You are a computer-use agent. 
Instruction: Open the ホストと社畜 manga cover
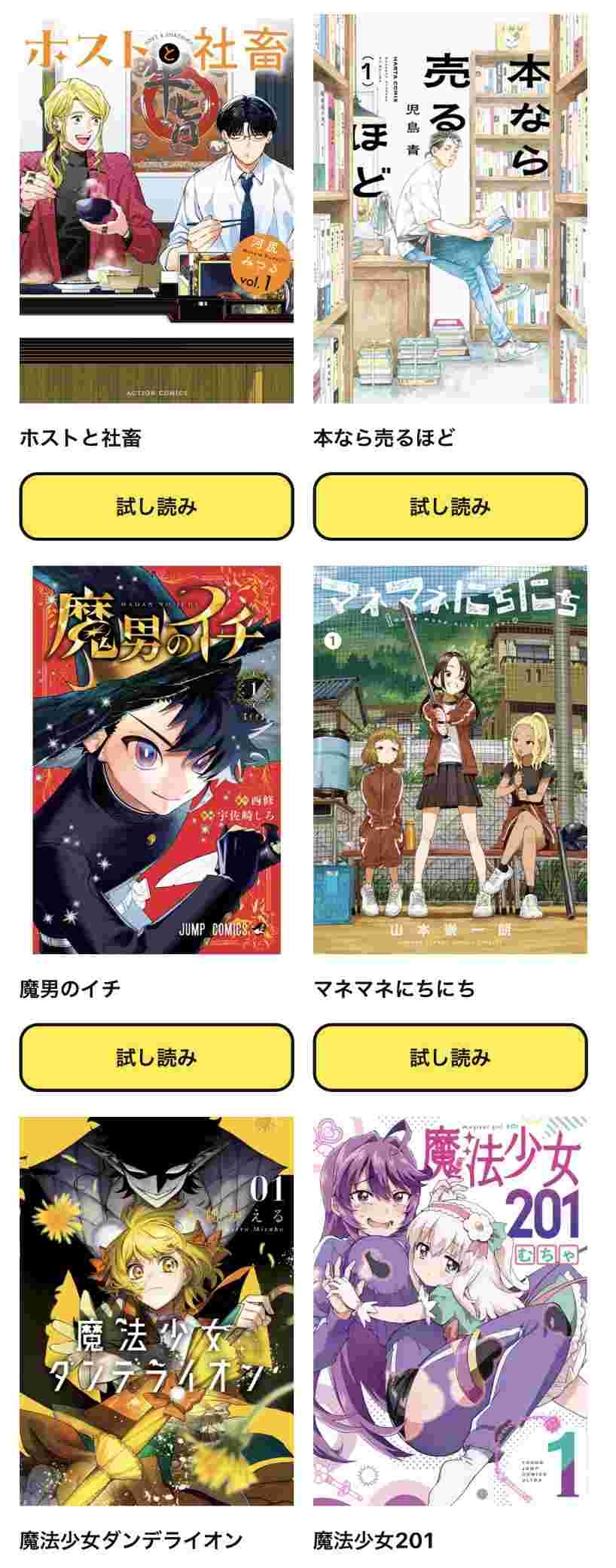coord(156,209)
